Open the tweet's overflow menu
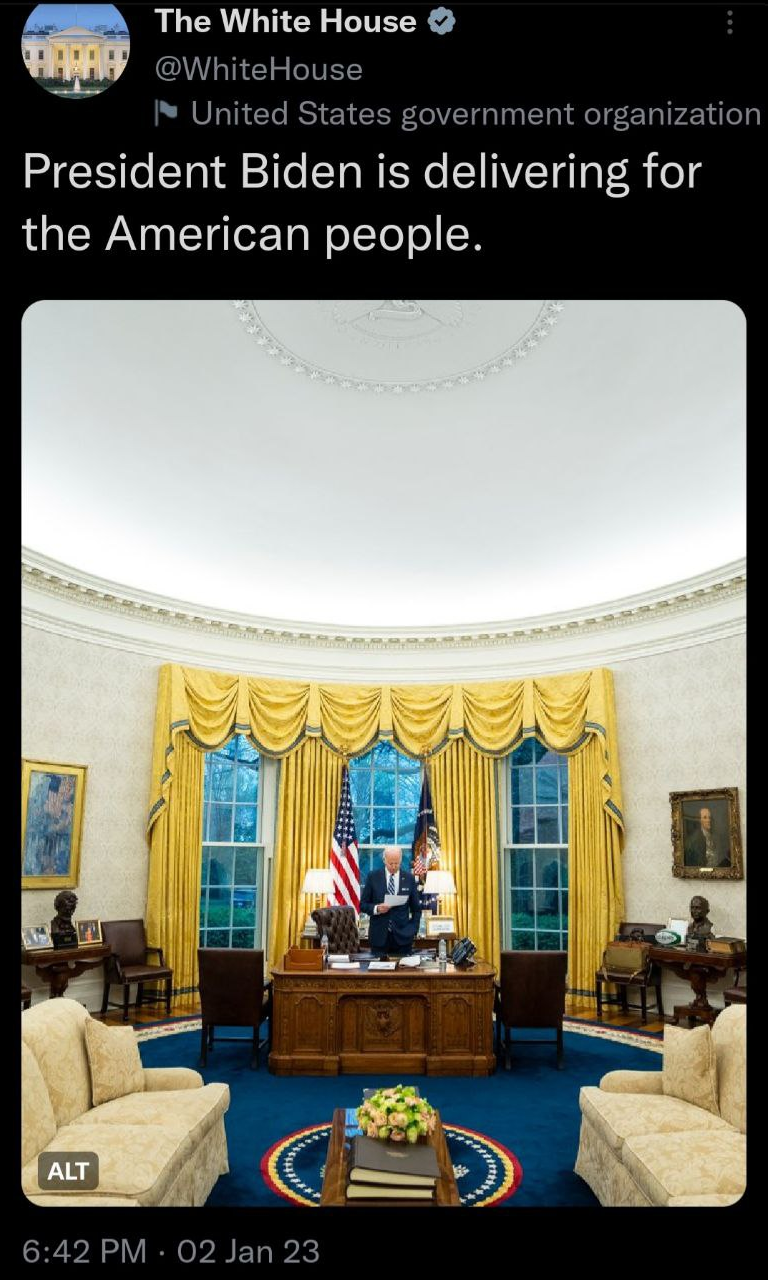This screenshot has height=1280, width=768. pos(730,22)
